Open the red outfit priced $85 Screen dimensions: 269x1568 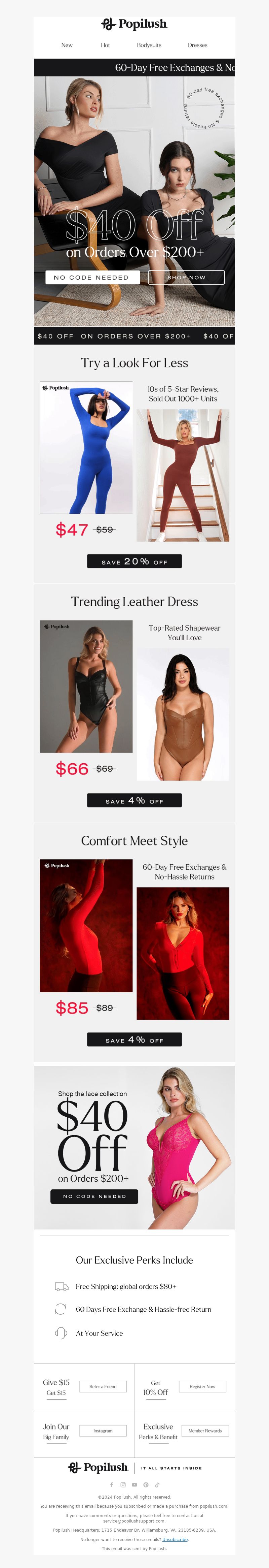pos(86,925)
